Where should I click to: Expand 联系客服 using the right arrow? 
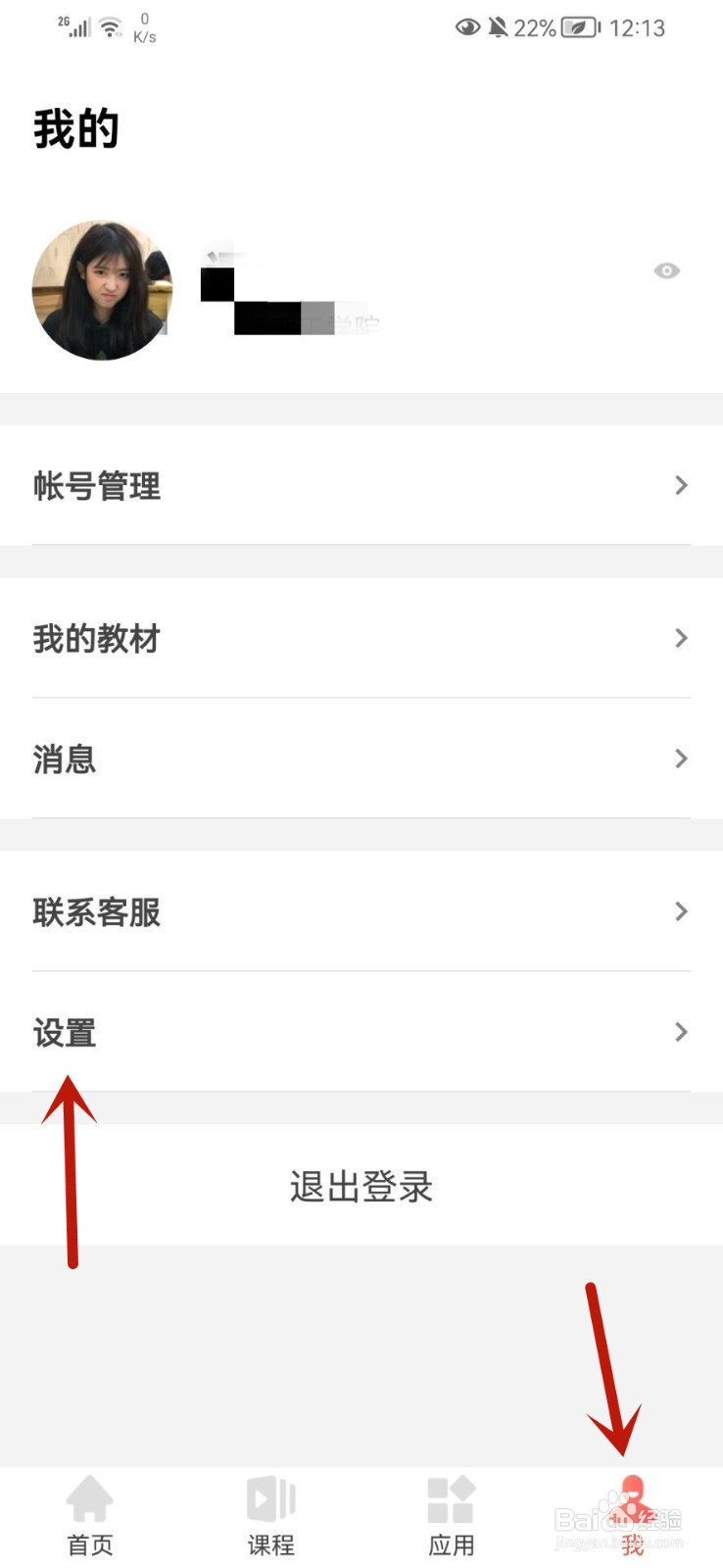click(681, 911)
